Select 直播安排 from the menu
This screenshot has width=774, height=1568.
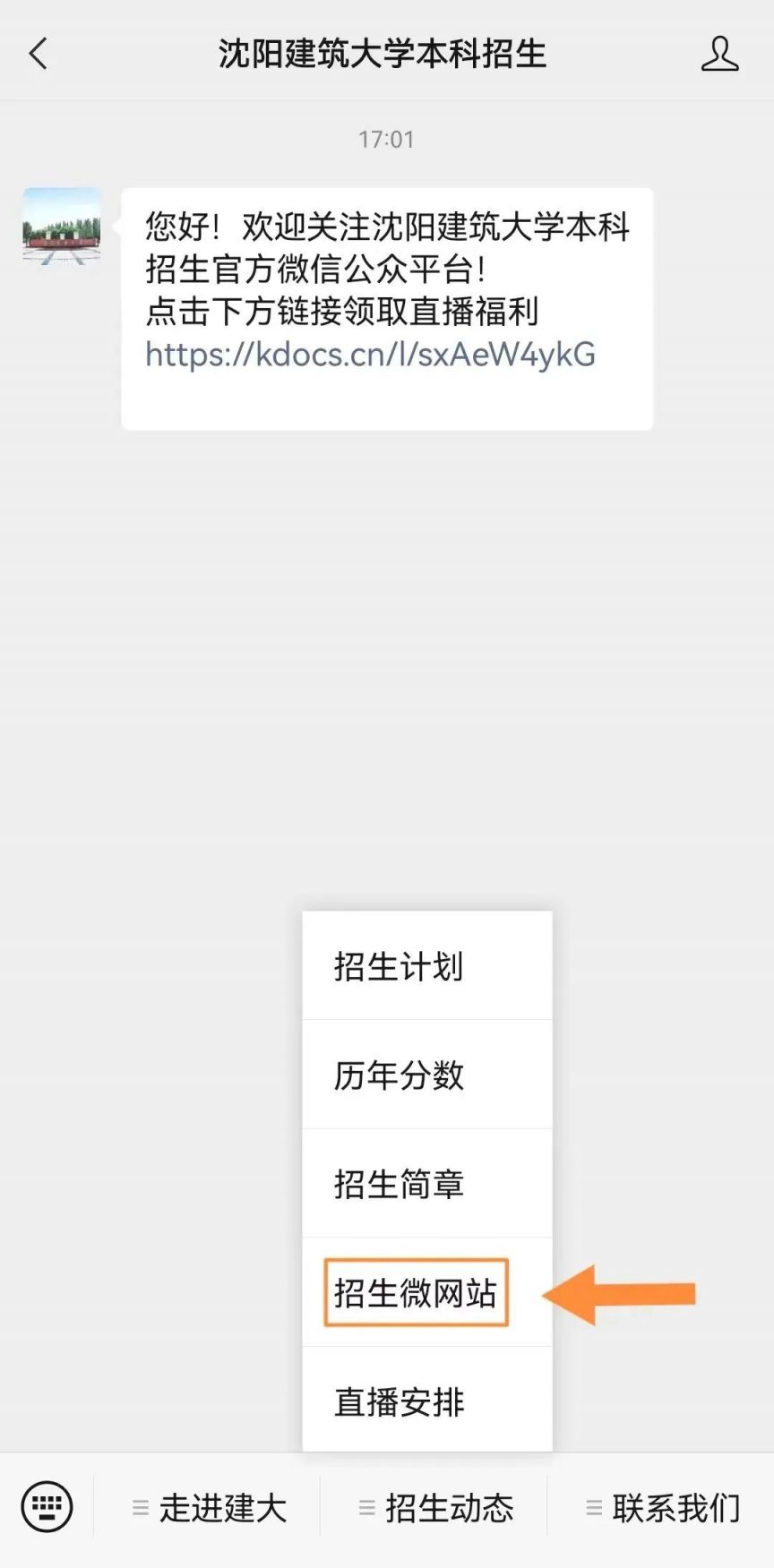pyautogui.click(x=427, y=1401)
